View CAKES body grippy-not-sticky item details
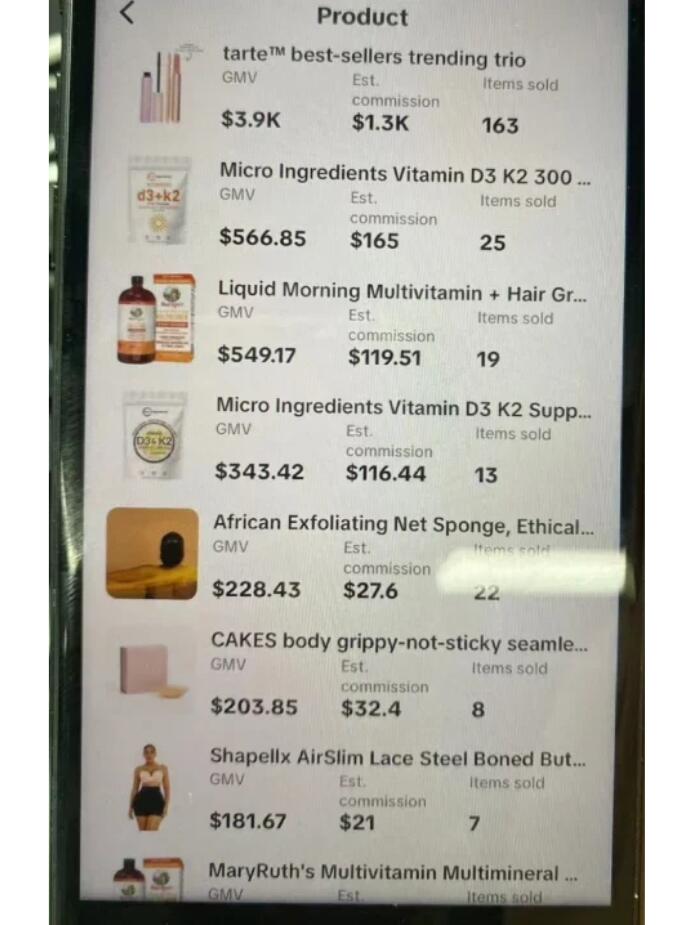 [x=398, y=641]
